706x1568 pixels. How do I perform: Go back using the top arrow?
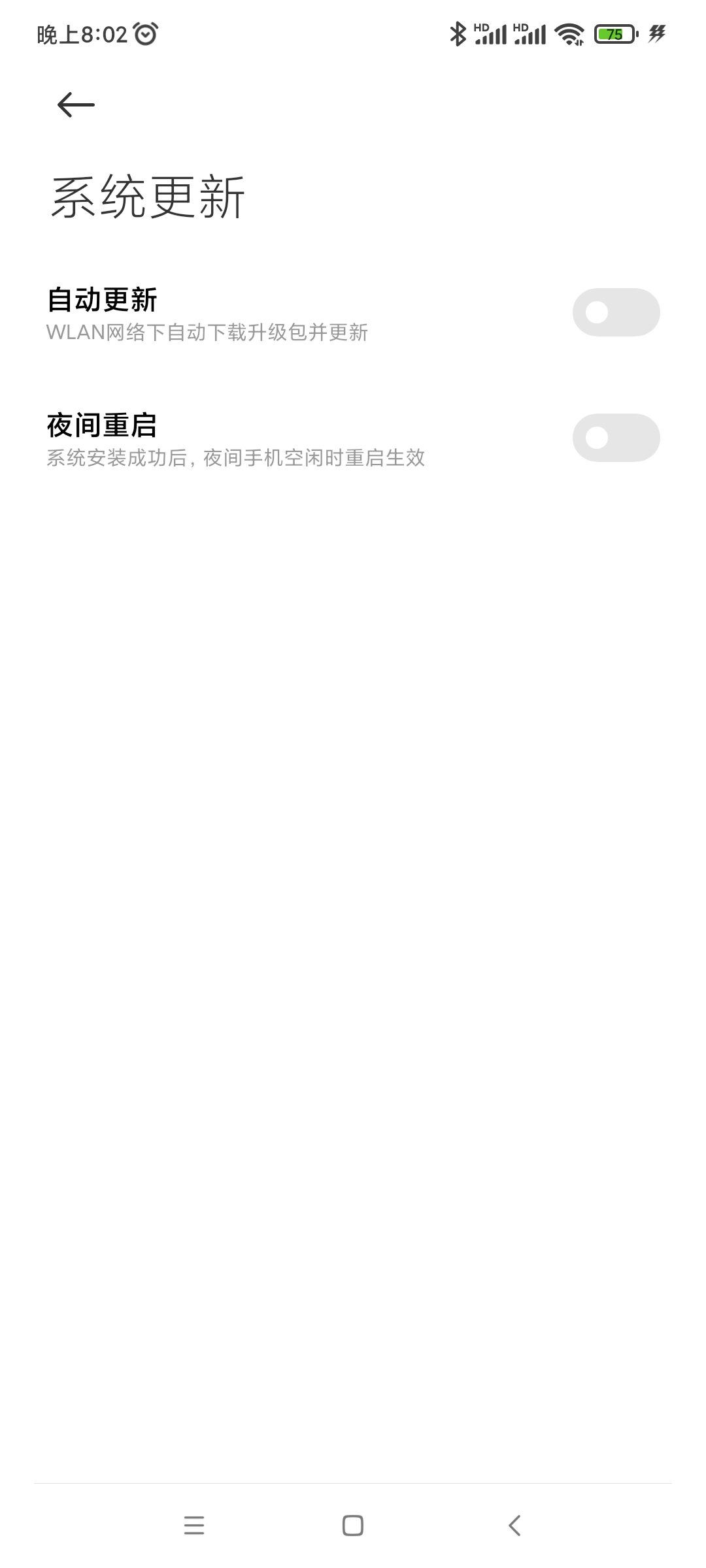tap(76, 105)
